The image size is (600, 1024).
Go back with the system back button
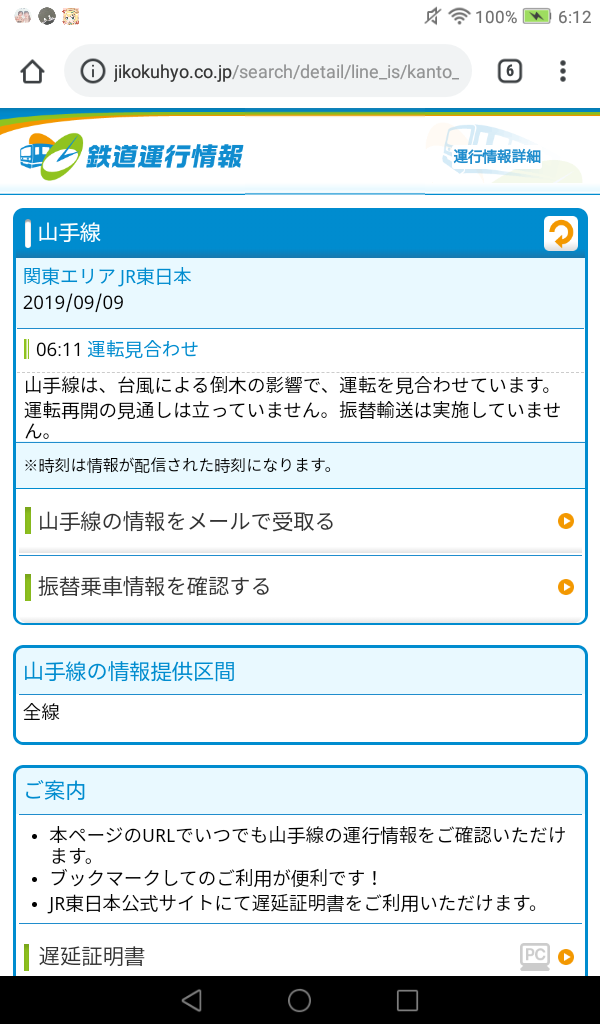tap(192, 1000)
